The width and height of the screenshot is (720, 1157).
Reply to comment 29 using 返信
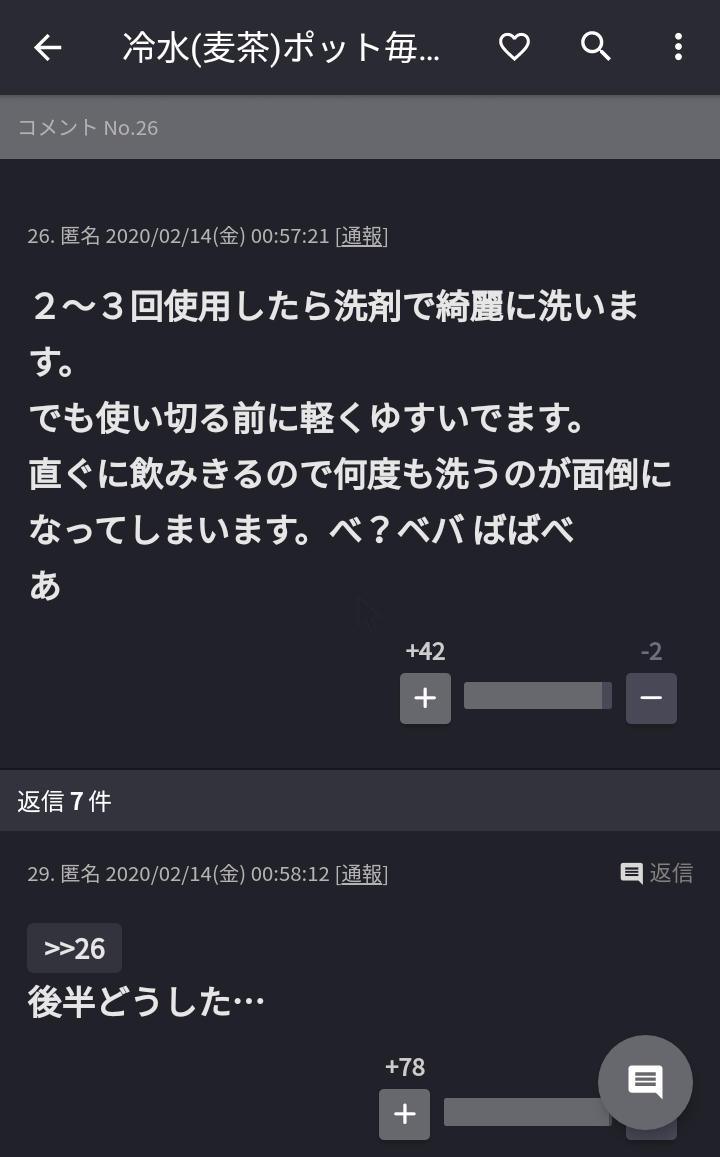coord(657,873)
